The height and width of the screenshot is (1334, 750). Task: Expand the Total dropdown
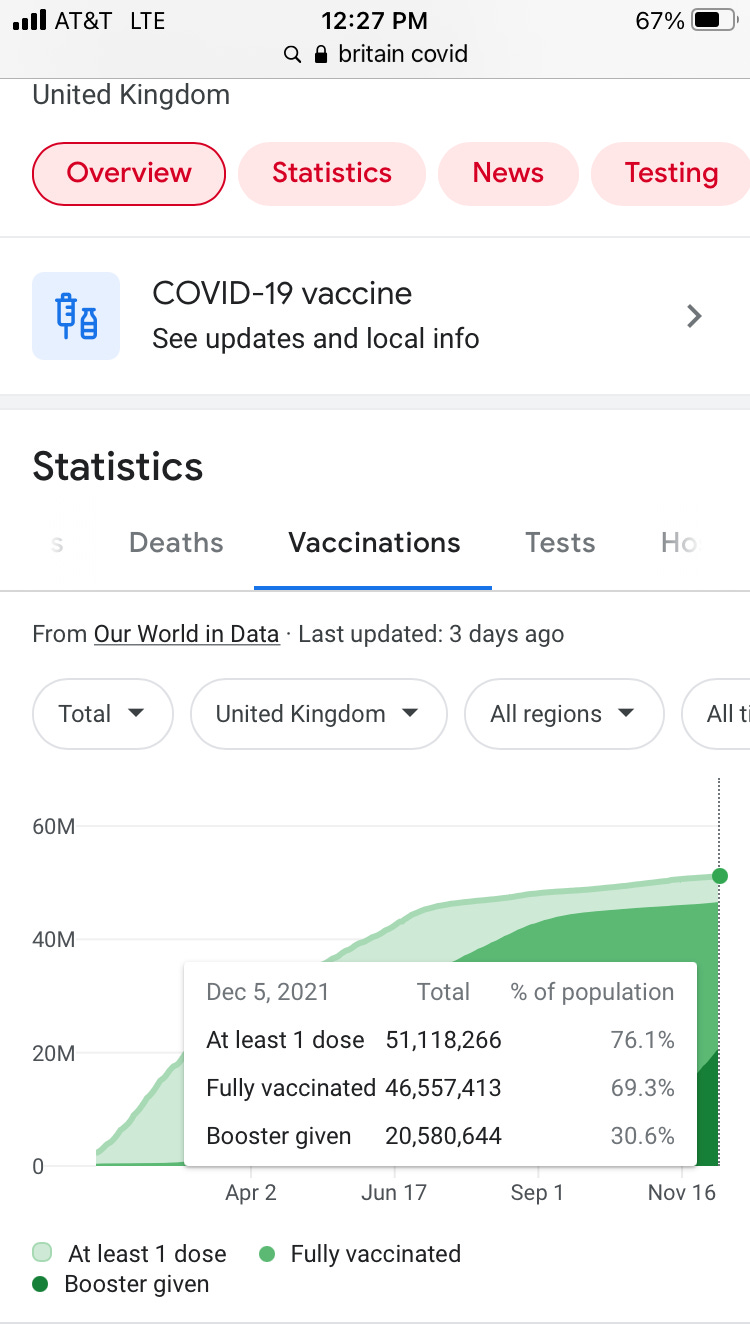103,714
